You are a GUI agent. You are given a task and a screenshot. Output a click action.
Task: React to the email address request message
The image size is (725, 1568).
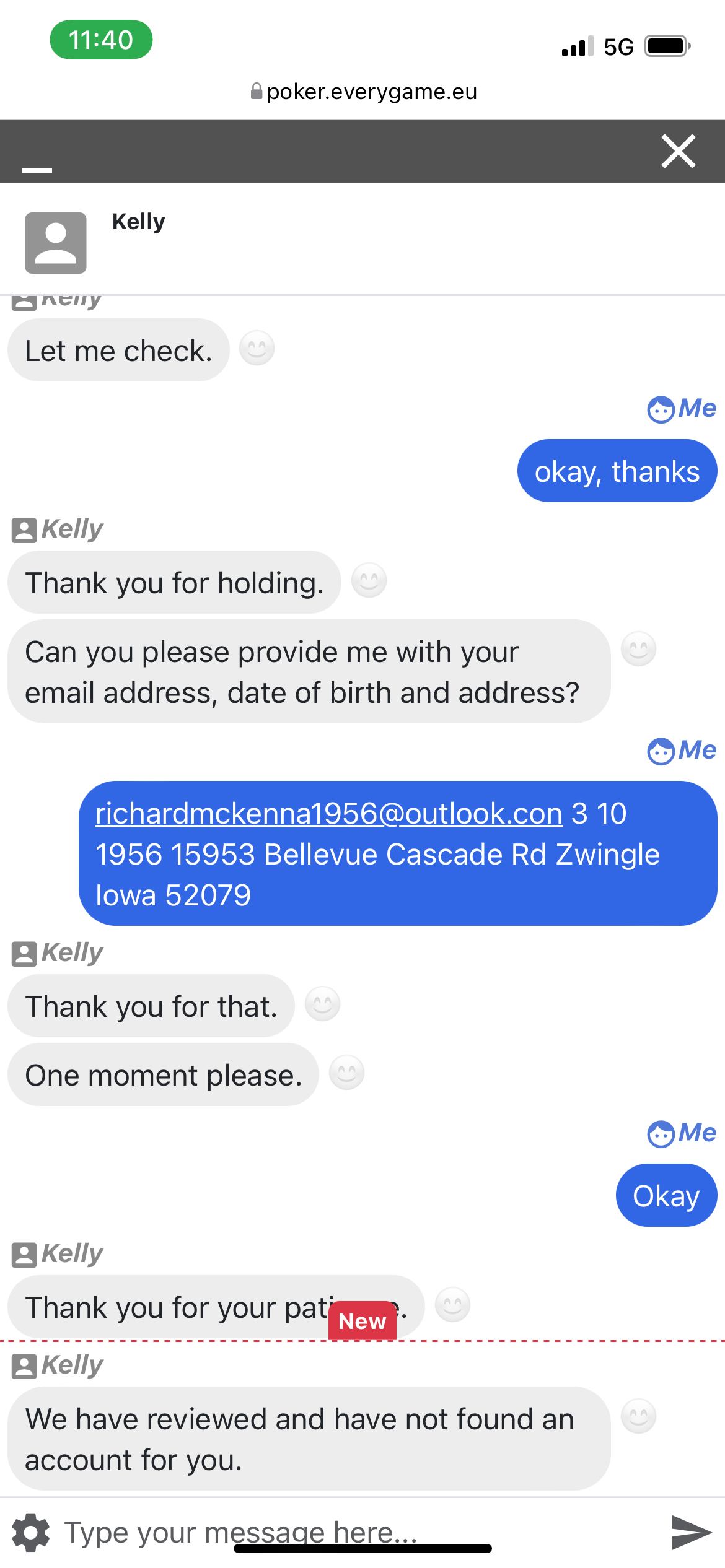pyautogui.click(x=638, y=649)
